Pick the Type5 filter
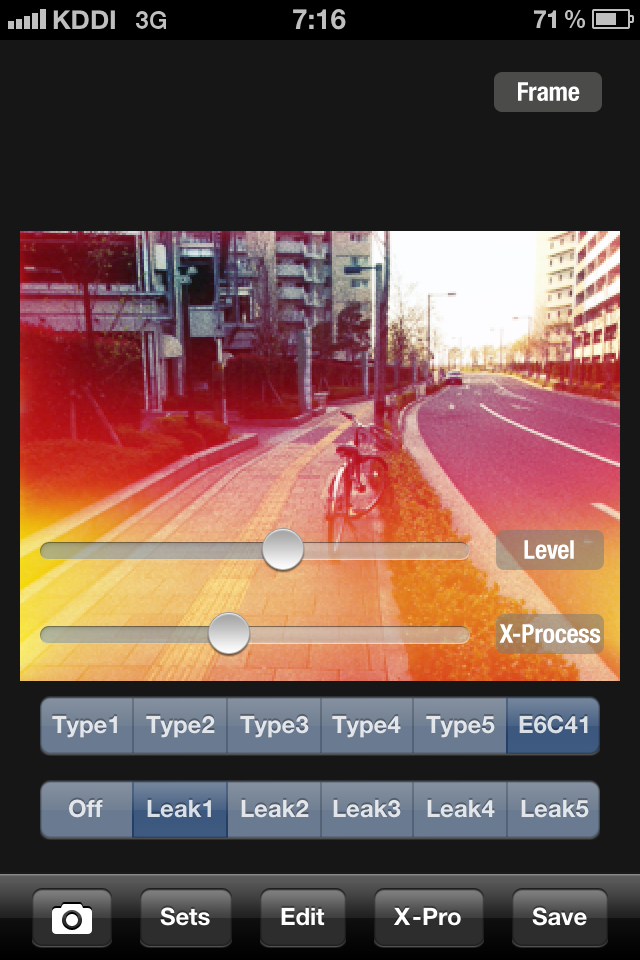 click(x=460, y=726)
